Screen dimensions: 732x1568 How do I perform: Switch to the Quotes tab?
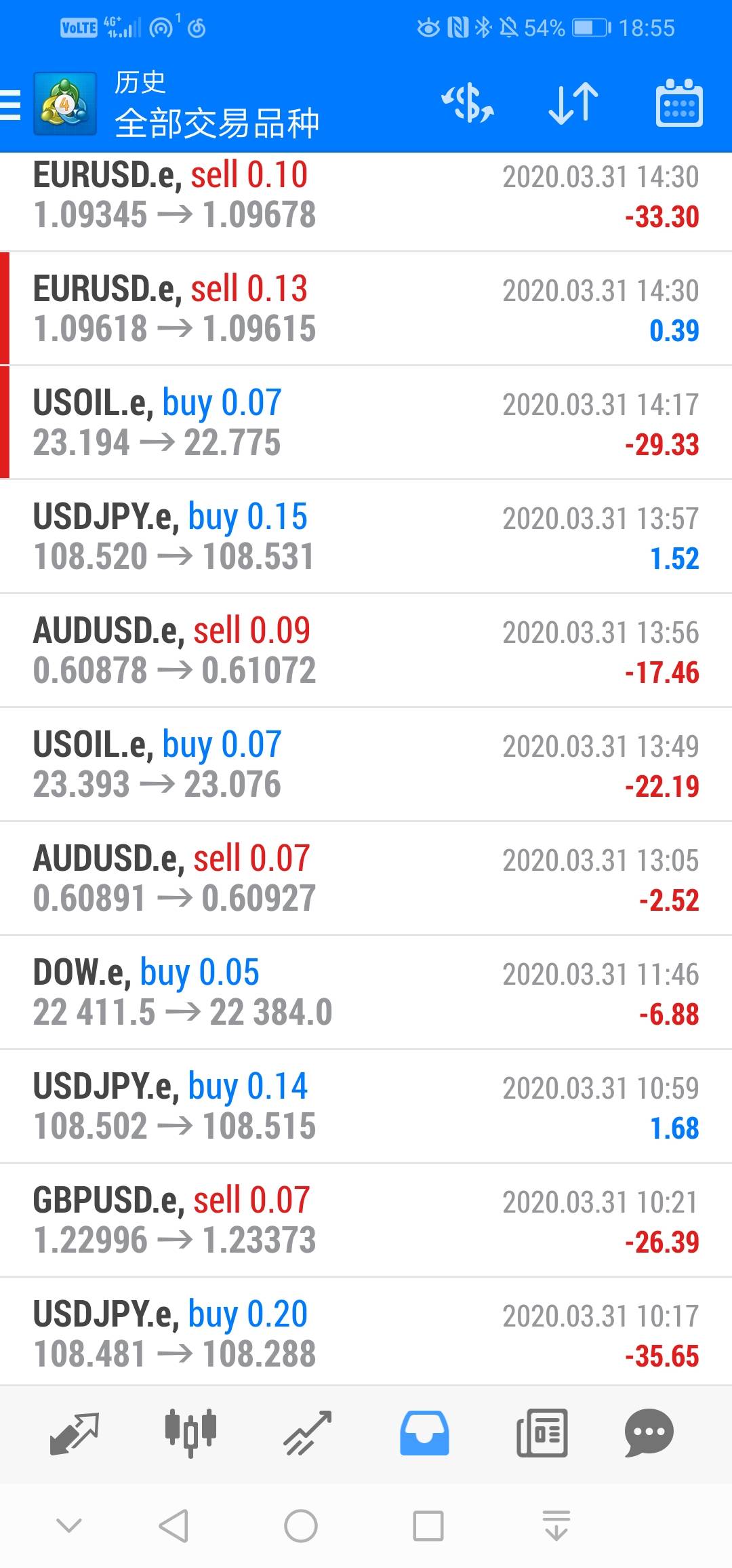tap(75, 1433)
